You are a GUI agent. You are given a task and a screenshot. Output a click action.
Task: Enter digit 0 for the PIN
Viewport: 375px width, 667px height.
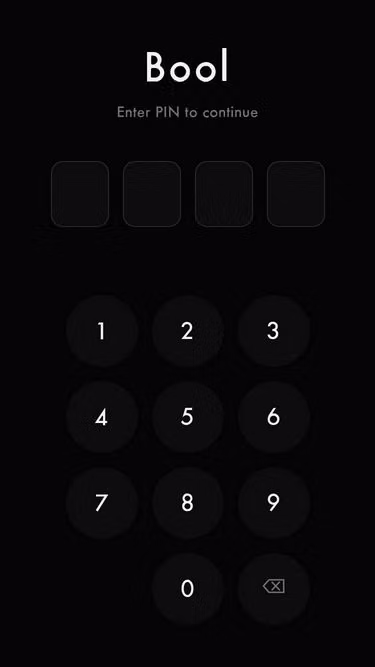tap(188, 589)
